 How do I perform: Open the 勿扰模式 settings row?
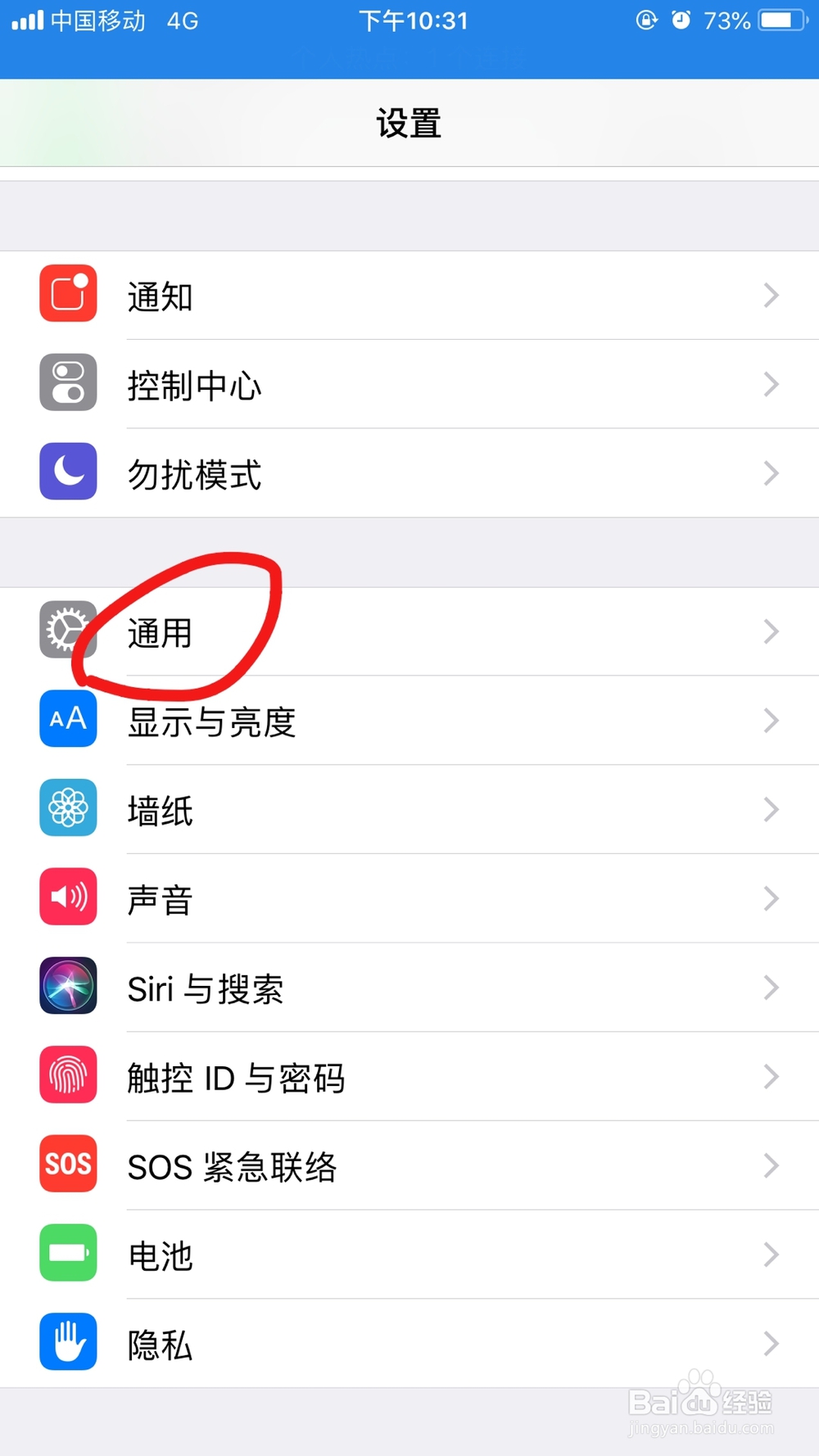[x=409, y=473]
